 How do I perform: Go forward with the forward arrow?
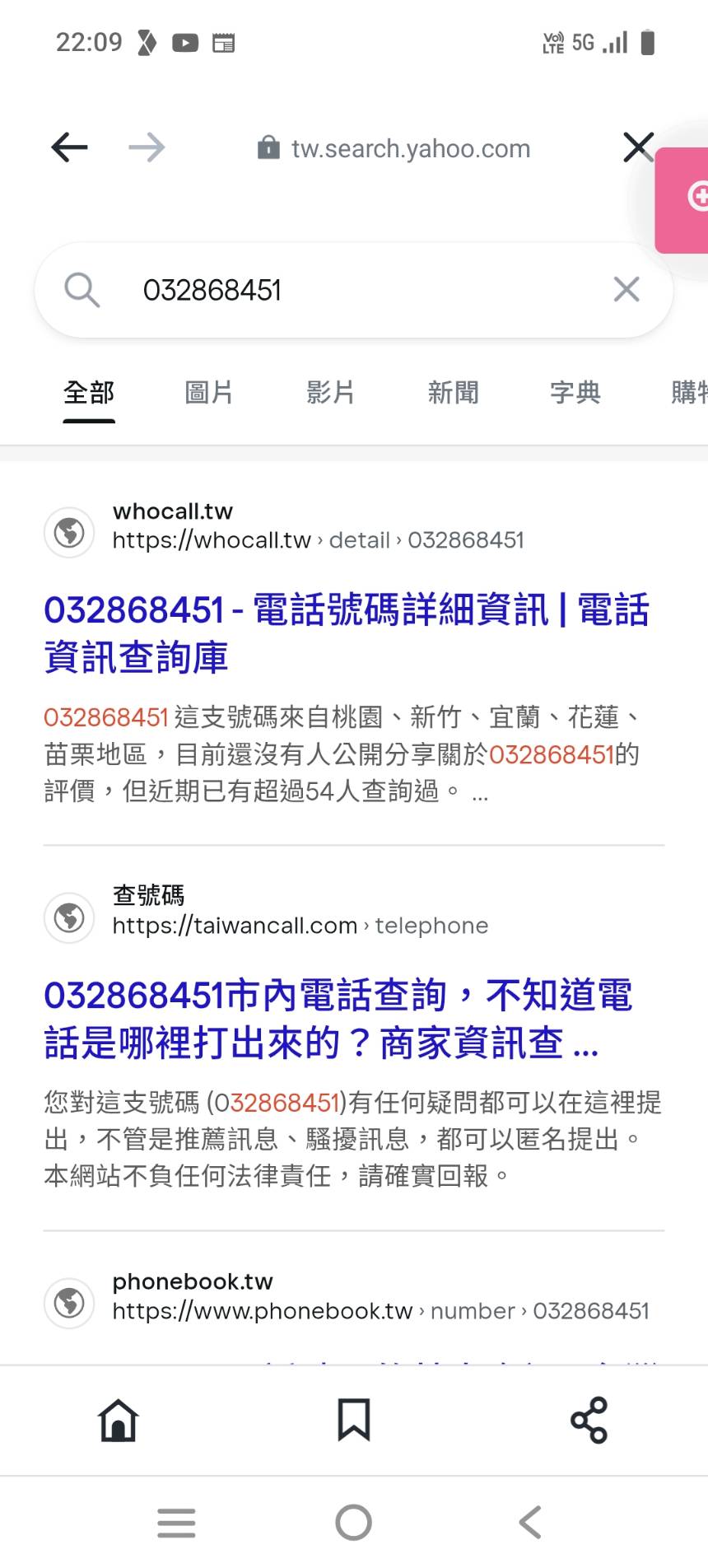click(147, 148)
